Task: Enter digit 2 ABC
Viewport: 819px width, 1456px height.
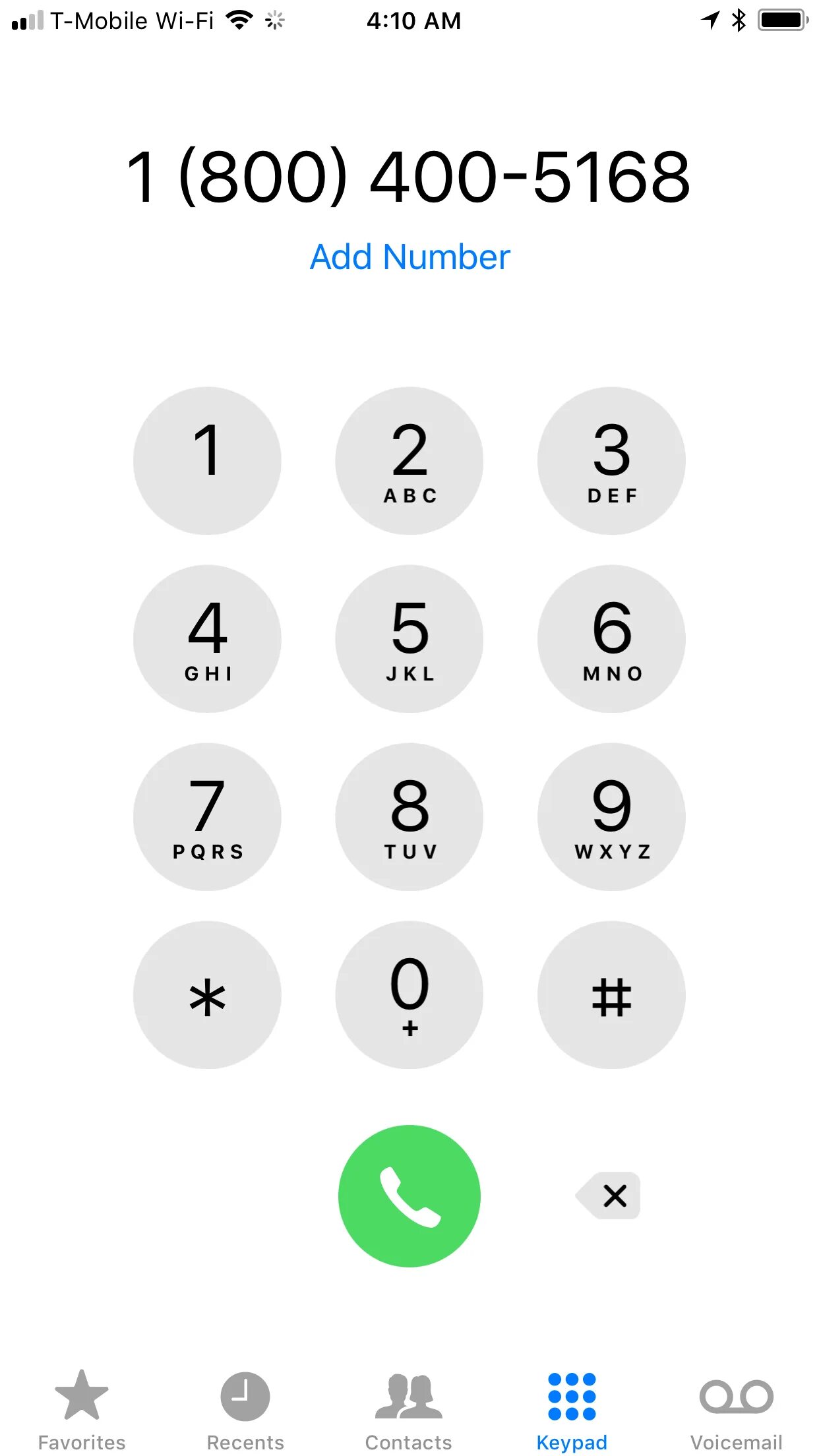Action: (409, 460)
